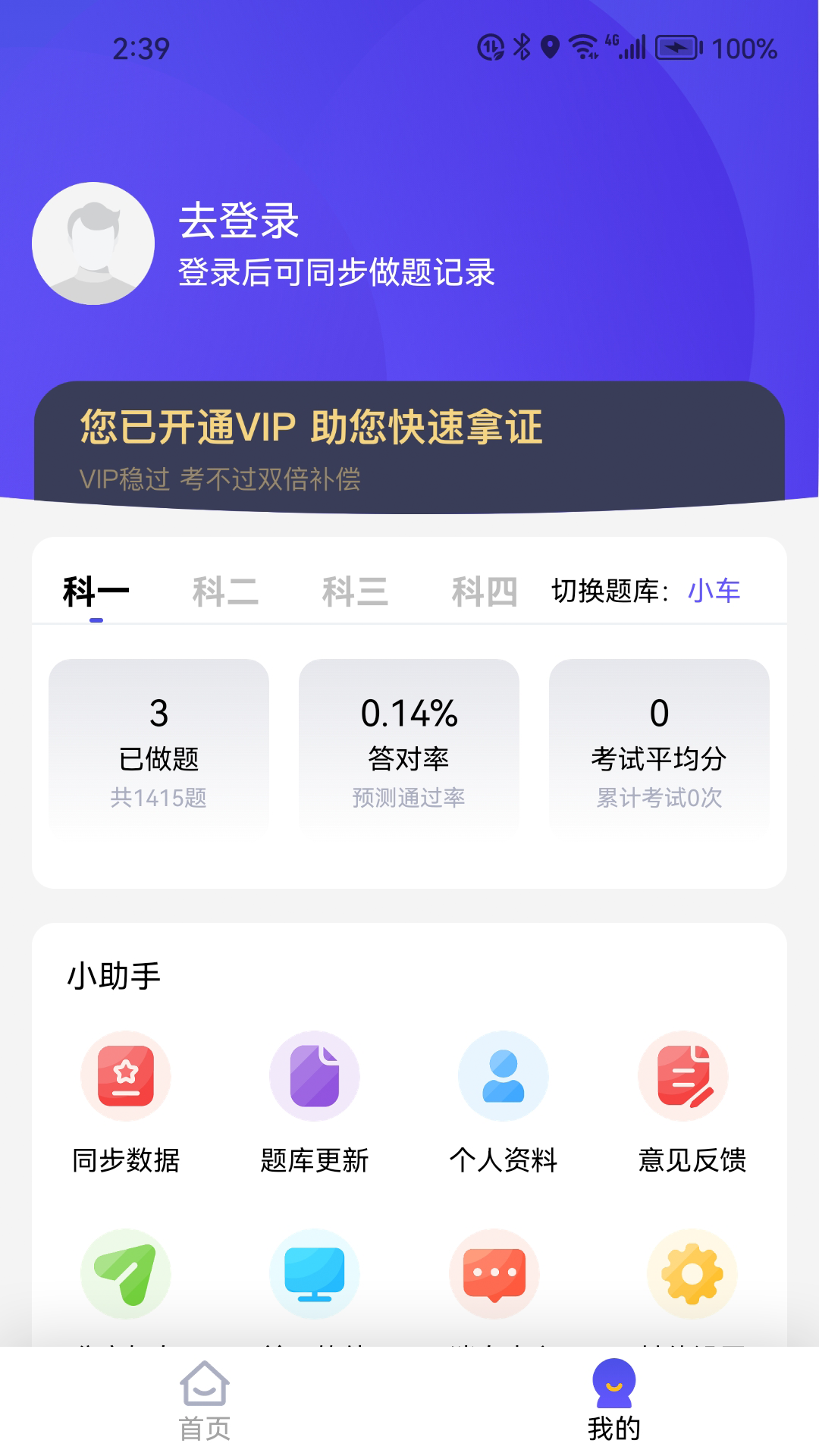Image resolution: width=819 pixels, height=1456 pixels.
Task: Open 个人资料
Action: pos(504,1099)
